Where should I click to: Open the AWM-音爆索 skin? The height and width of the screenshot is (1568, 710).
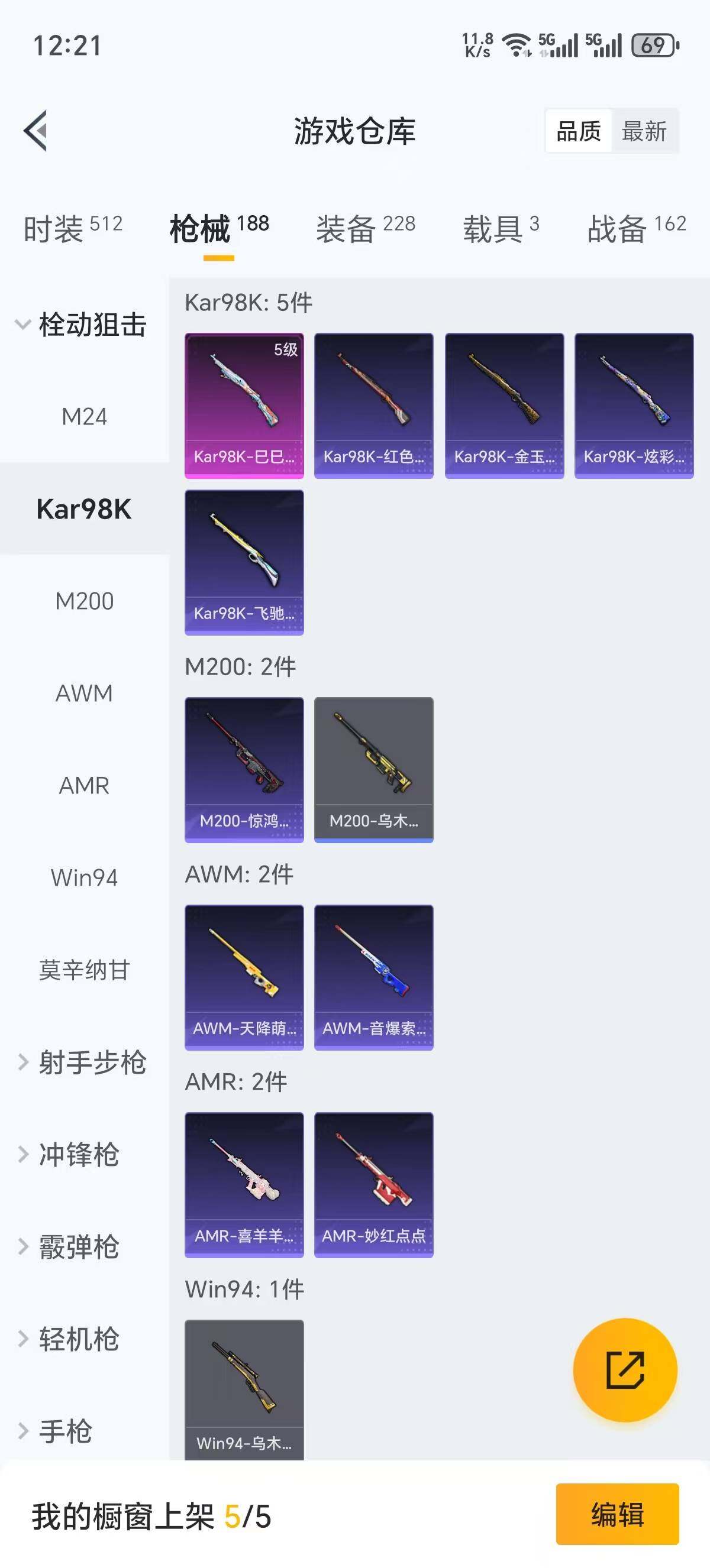[373, 977]
